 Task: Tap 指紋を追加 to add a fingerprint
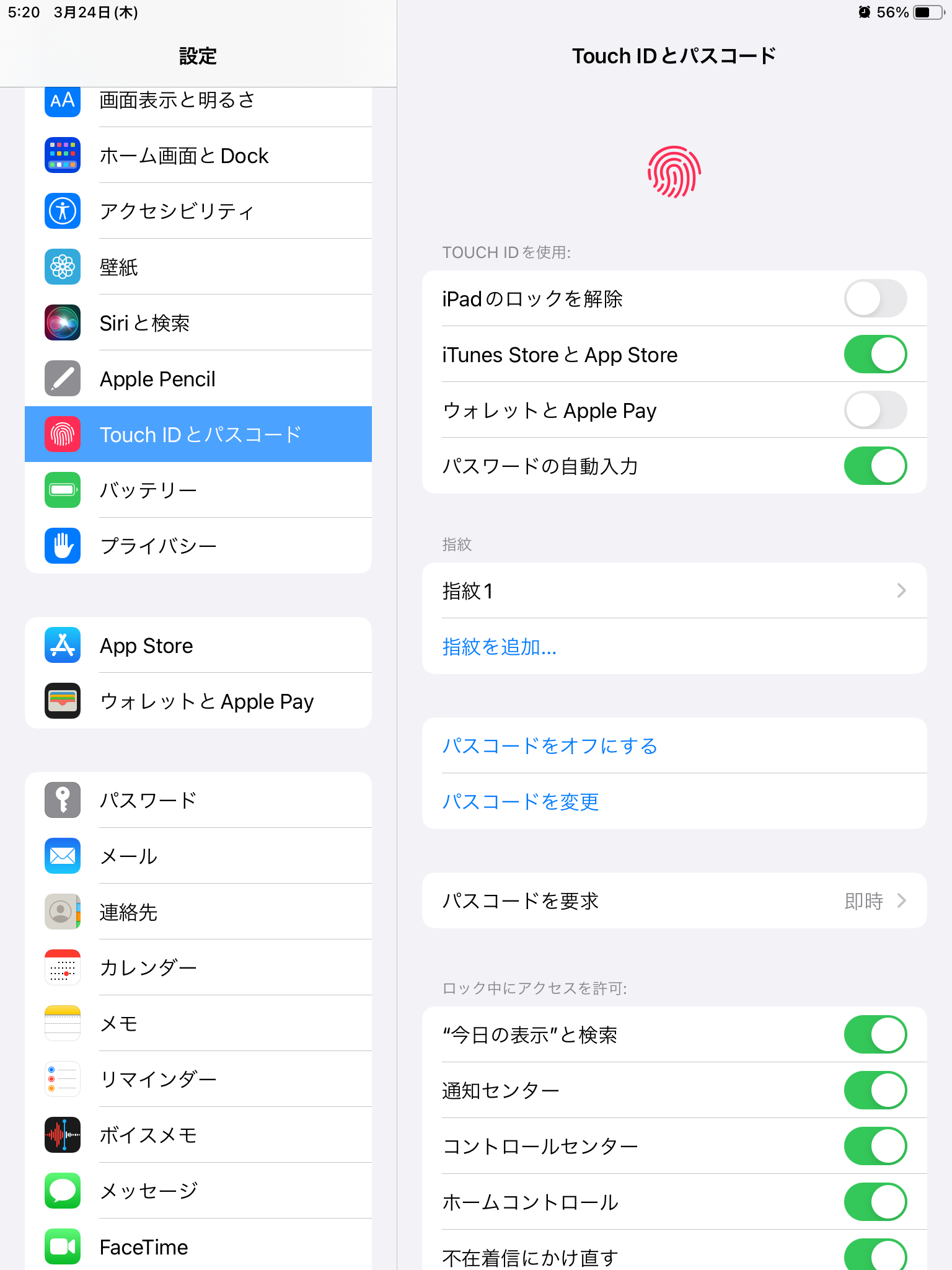coord(500,647)
